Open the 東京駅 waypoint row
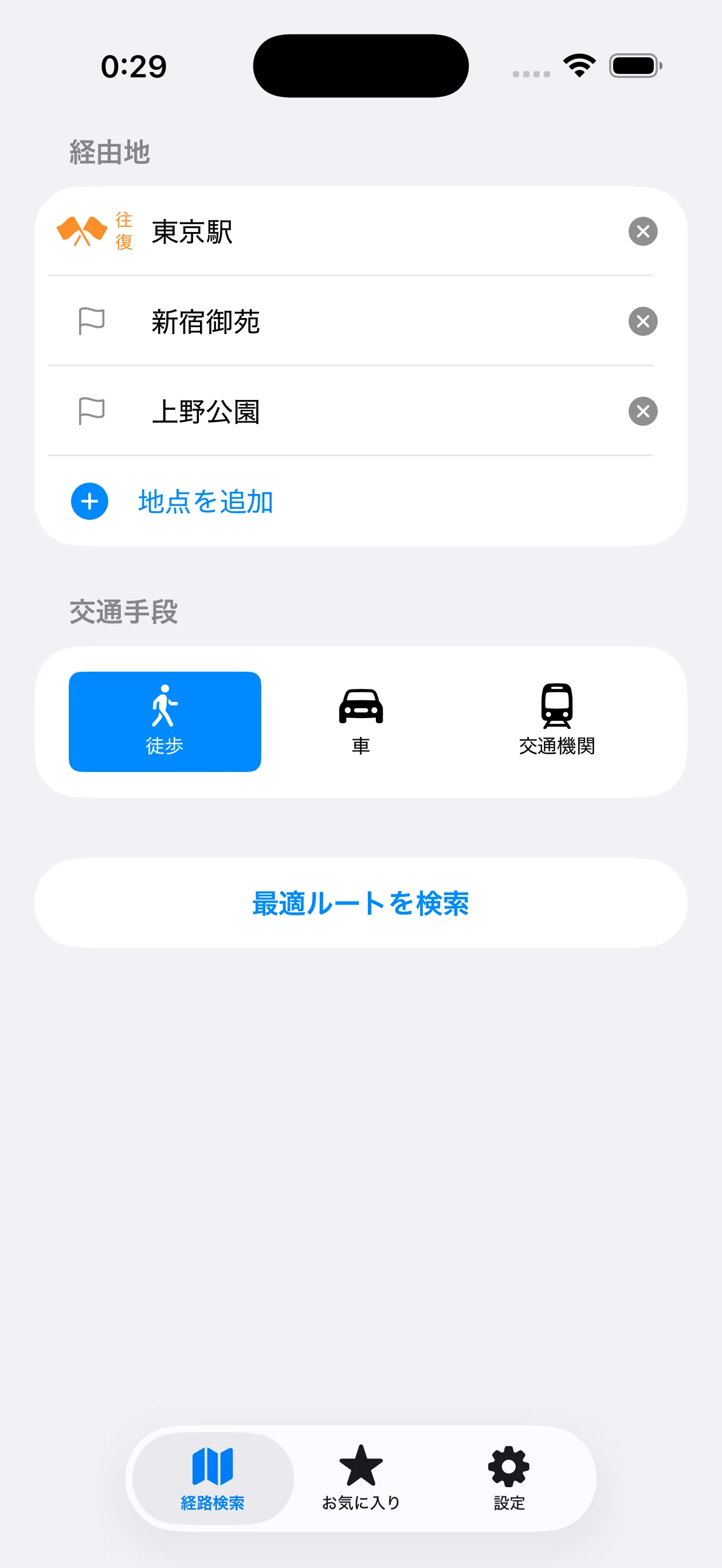 [x=365, y=232]
